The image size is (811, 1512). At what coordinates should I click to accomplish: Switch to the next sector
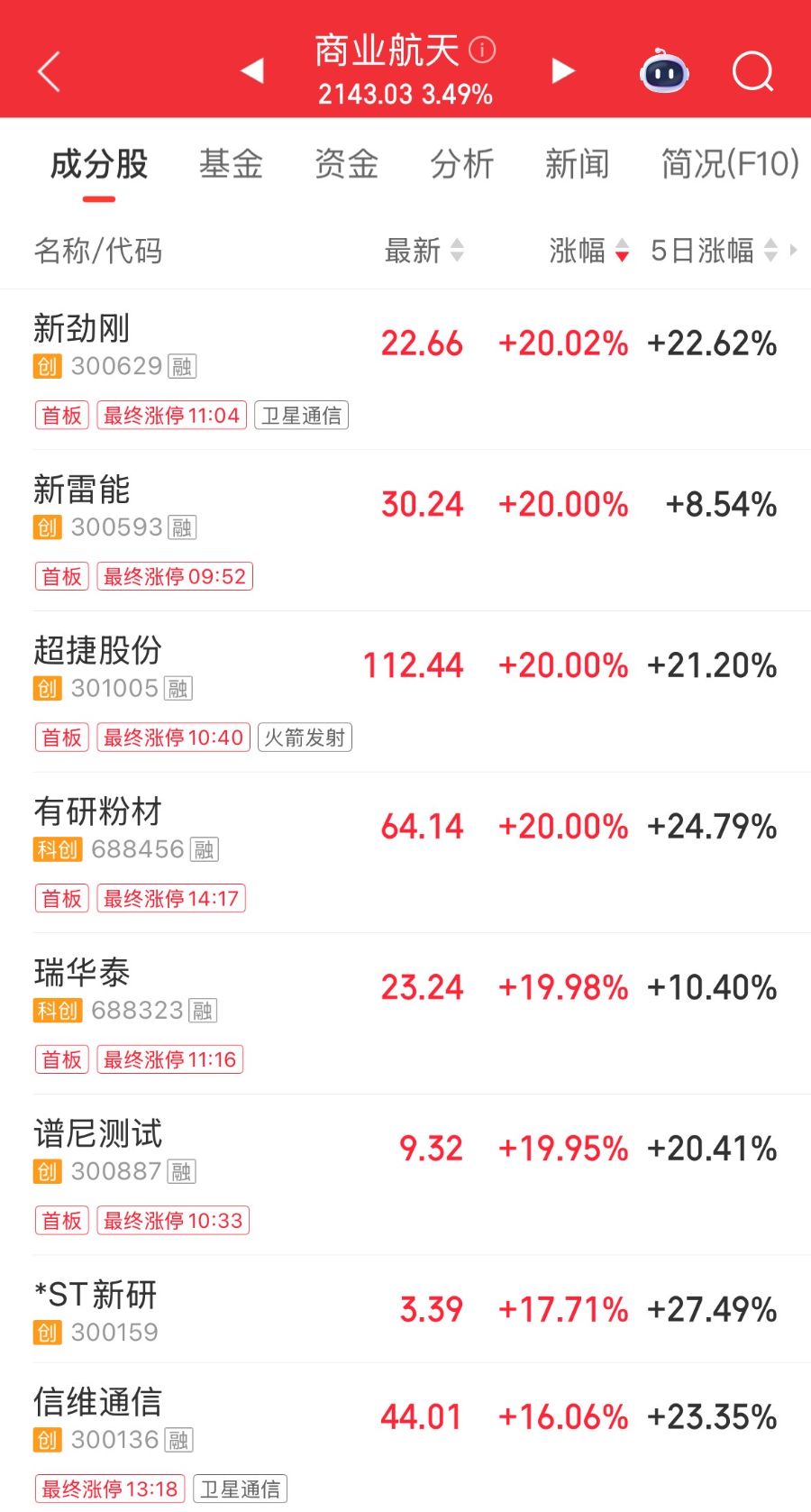pos(563,70)
